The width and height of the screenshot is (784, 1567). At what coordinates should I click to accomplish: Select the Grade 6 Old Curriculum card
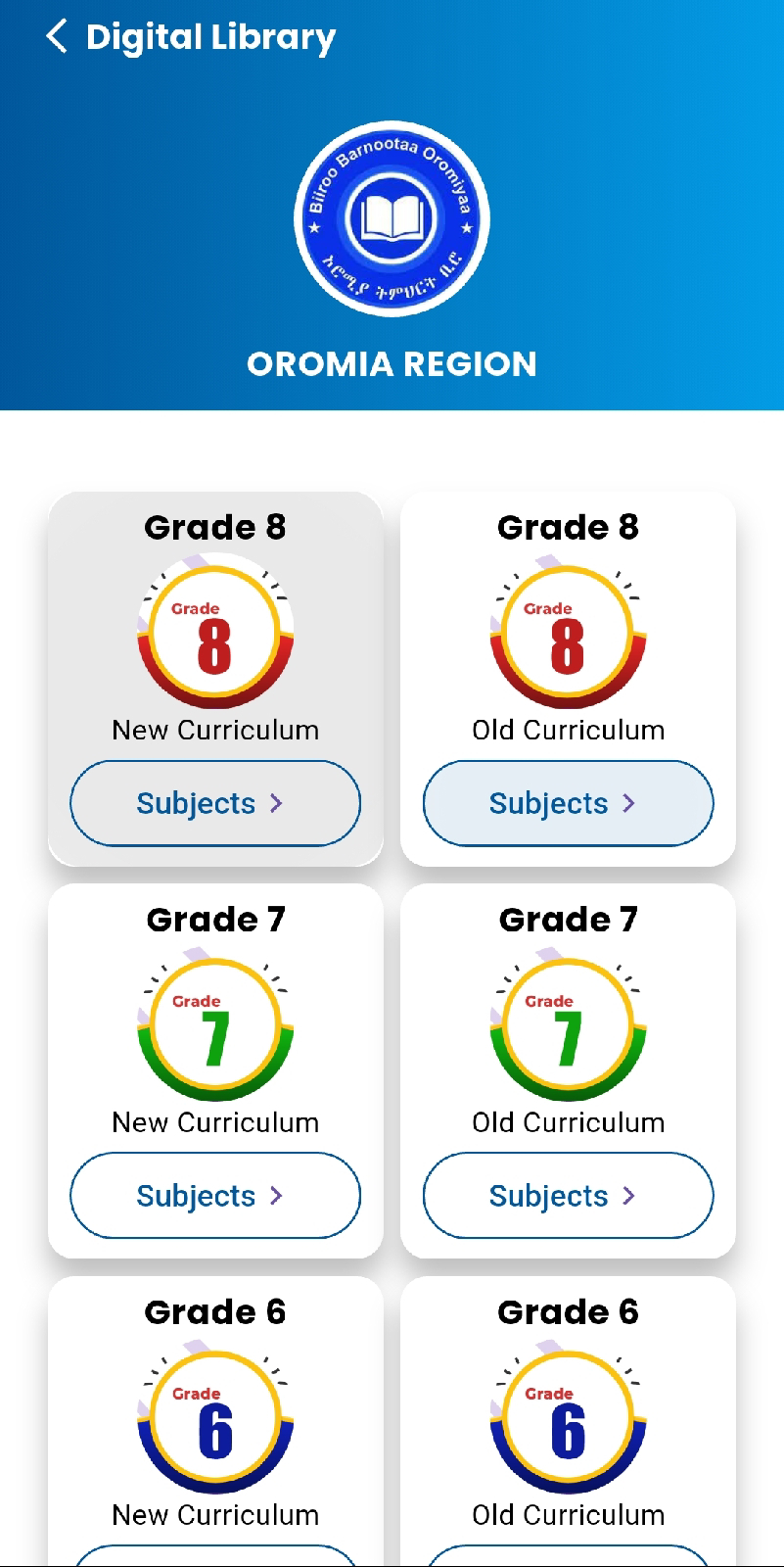568,1422
